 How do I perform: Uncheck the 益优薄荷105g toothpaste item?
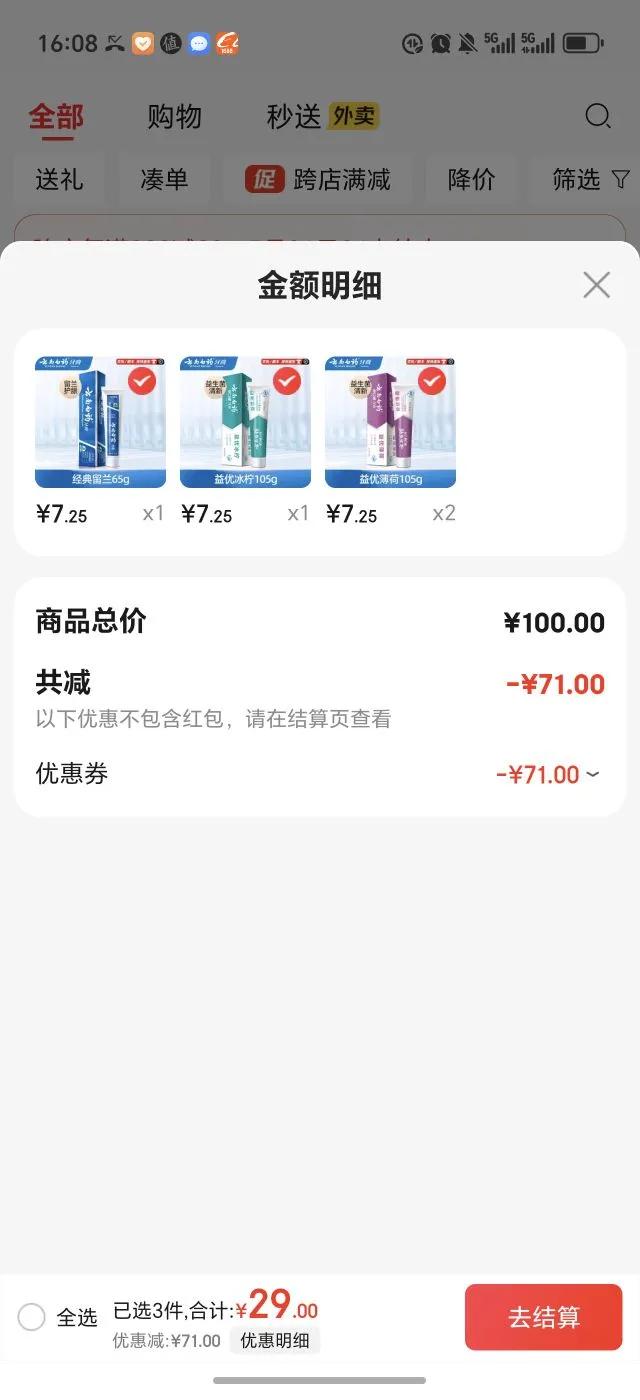(432, 381)
